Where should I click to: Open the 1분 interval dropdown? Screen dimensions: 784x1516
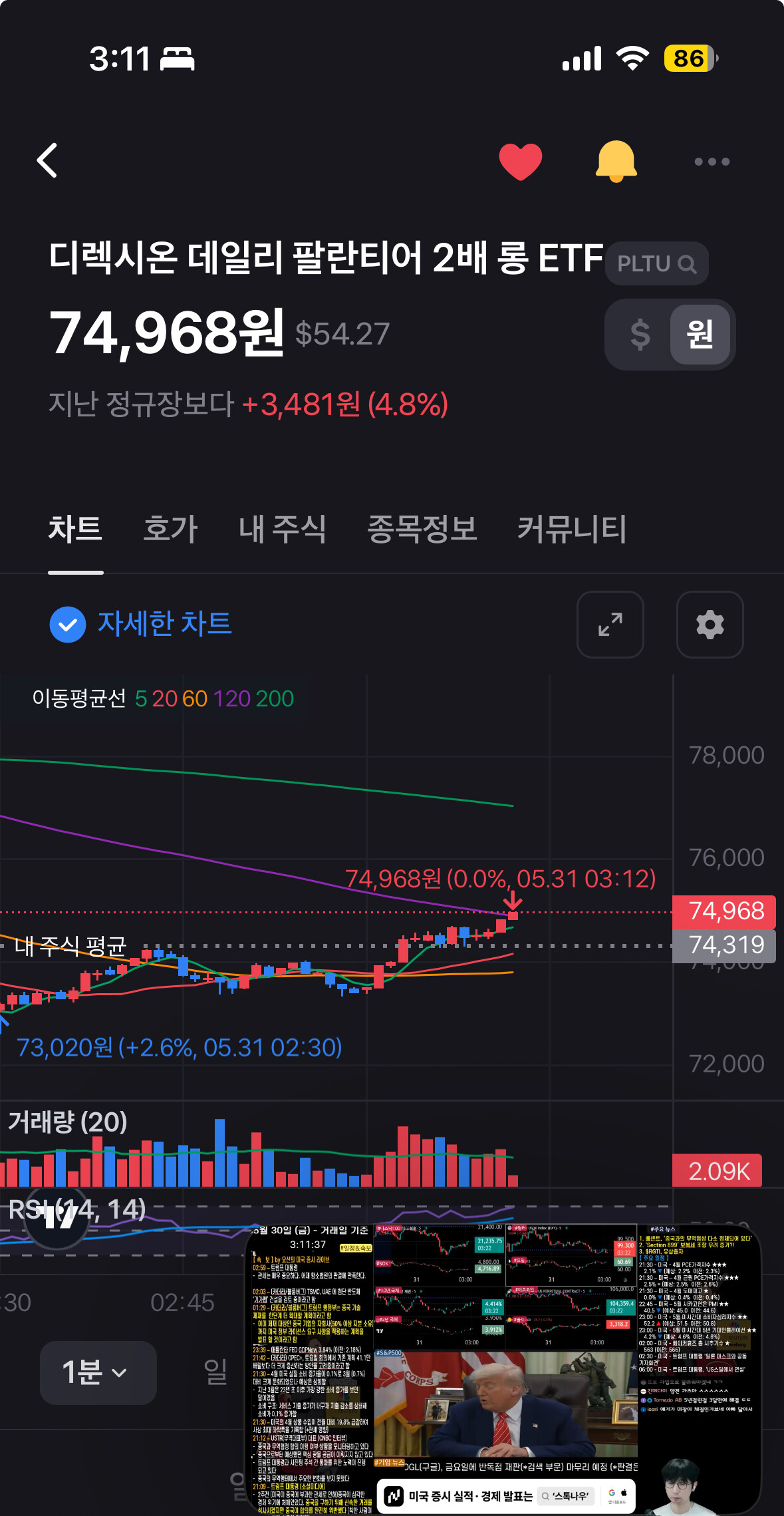tap(98, 1372)
